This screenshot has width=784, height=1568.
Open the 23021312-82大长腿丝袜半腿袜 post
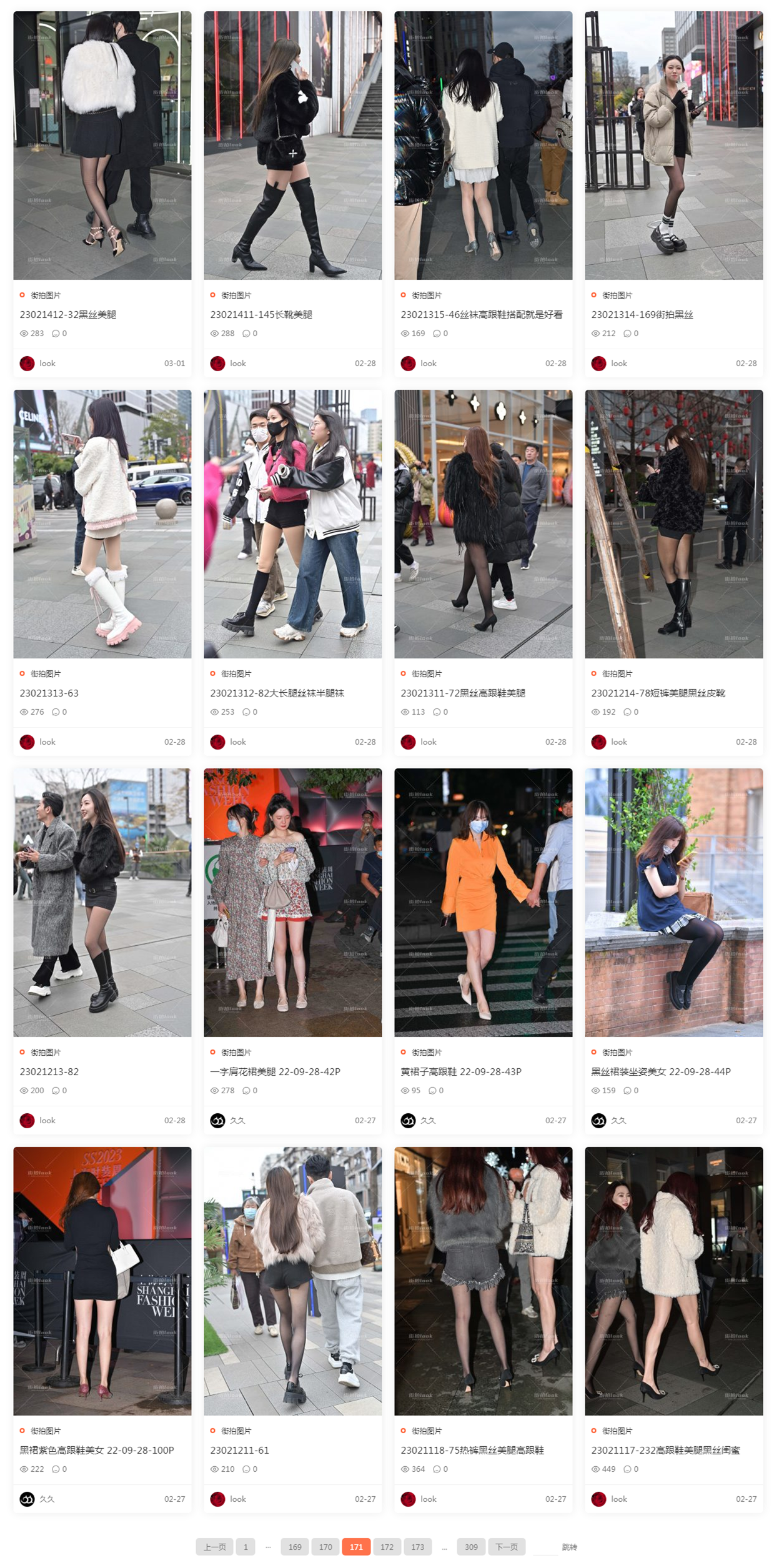coord(277,693)
